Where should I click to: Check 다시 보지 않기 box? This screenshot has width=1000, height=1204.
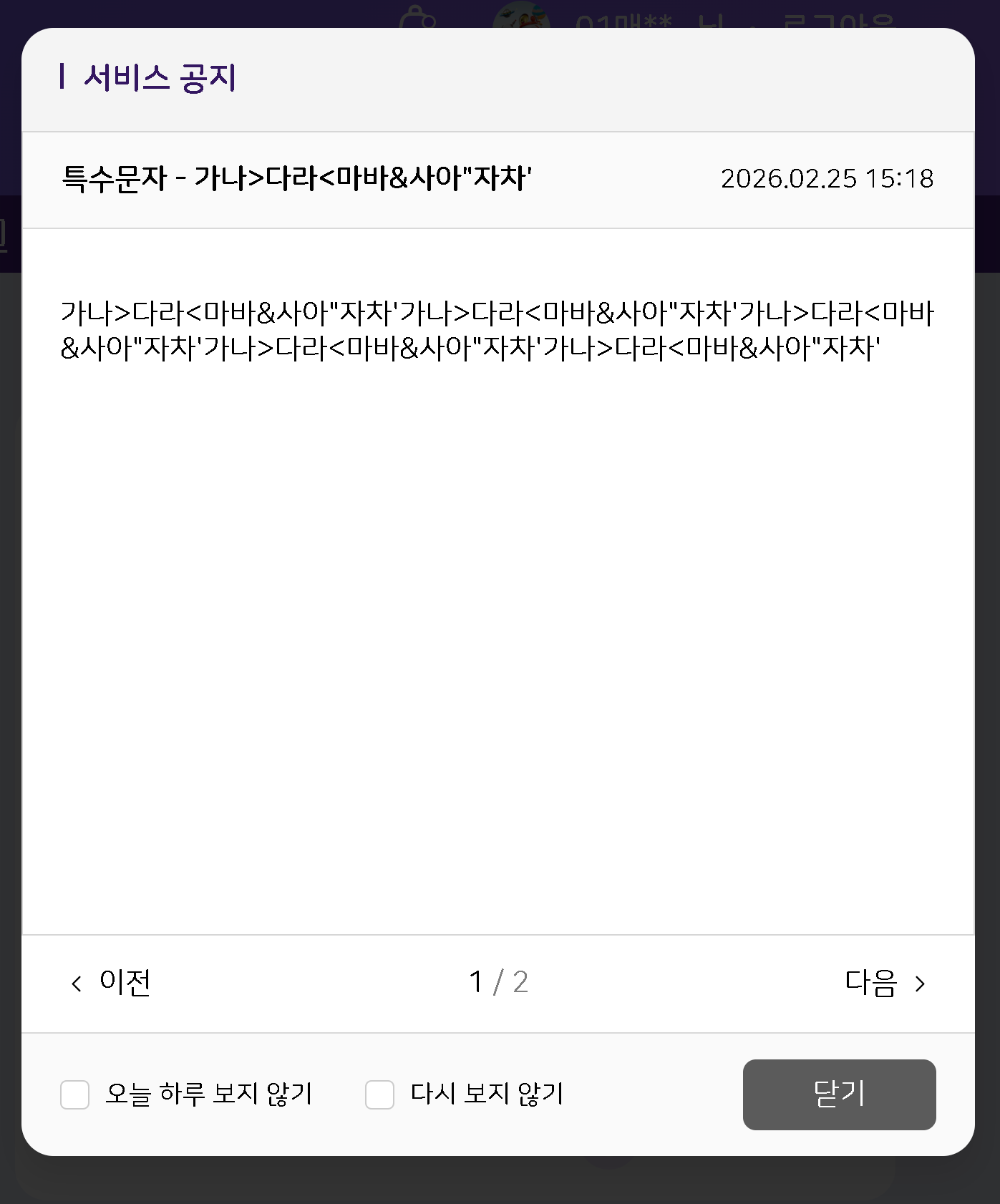(379, 1094)
